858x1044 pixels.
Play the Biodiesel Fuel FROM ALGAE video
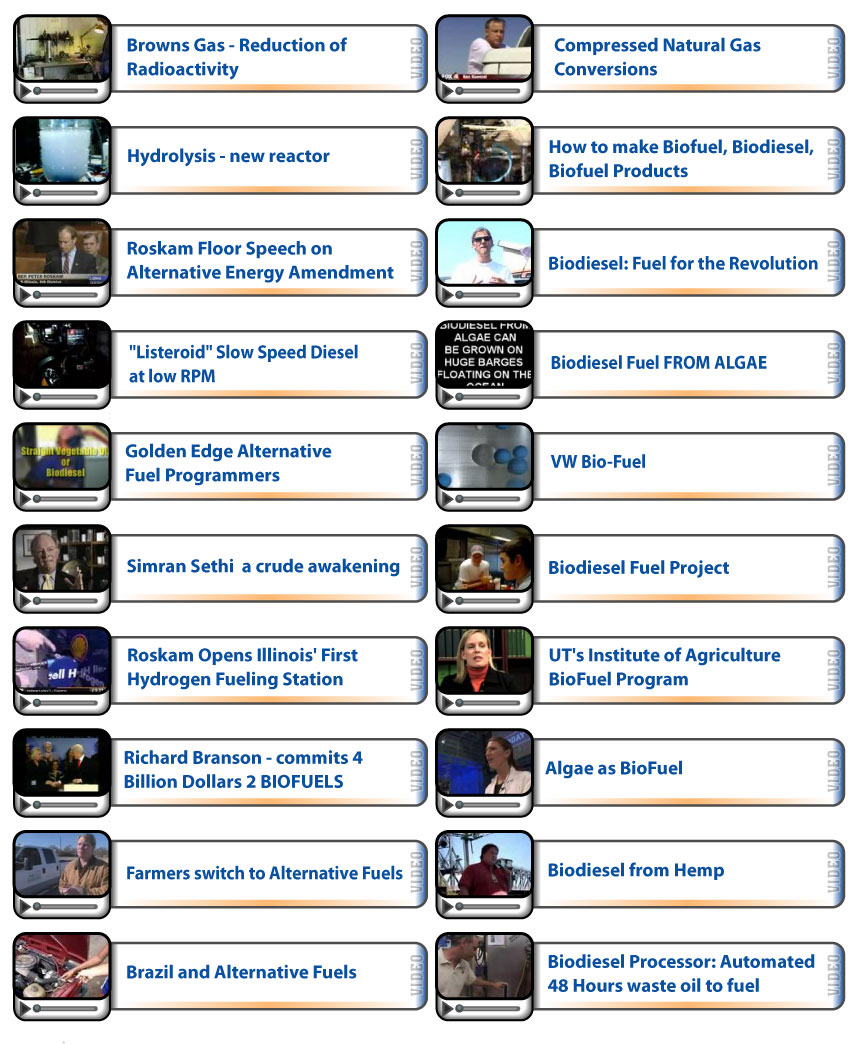pos(659,363)
